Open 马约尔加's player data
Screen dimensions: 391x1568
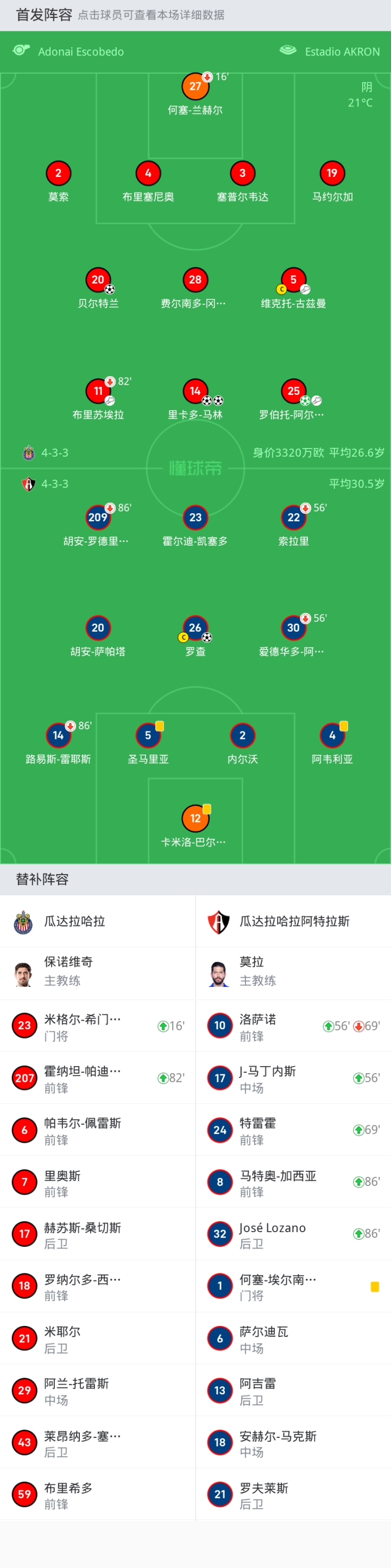[x=332, y=174]
